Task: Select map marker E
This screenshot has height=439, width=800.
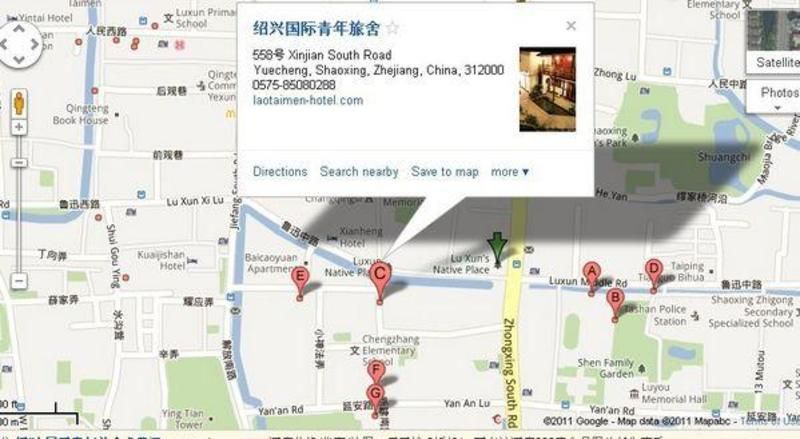Action: (299, 277)
